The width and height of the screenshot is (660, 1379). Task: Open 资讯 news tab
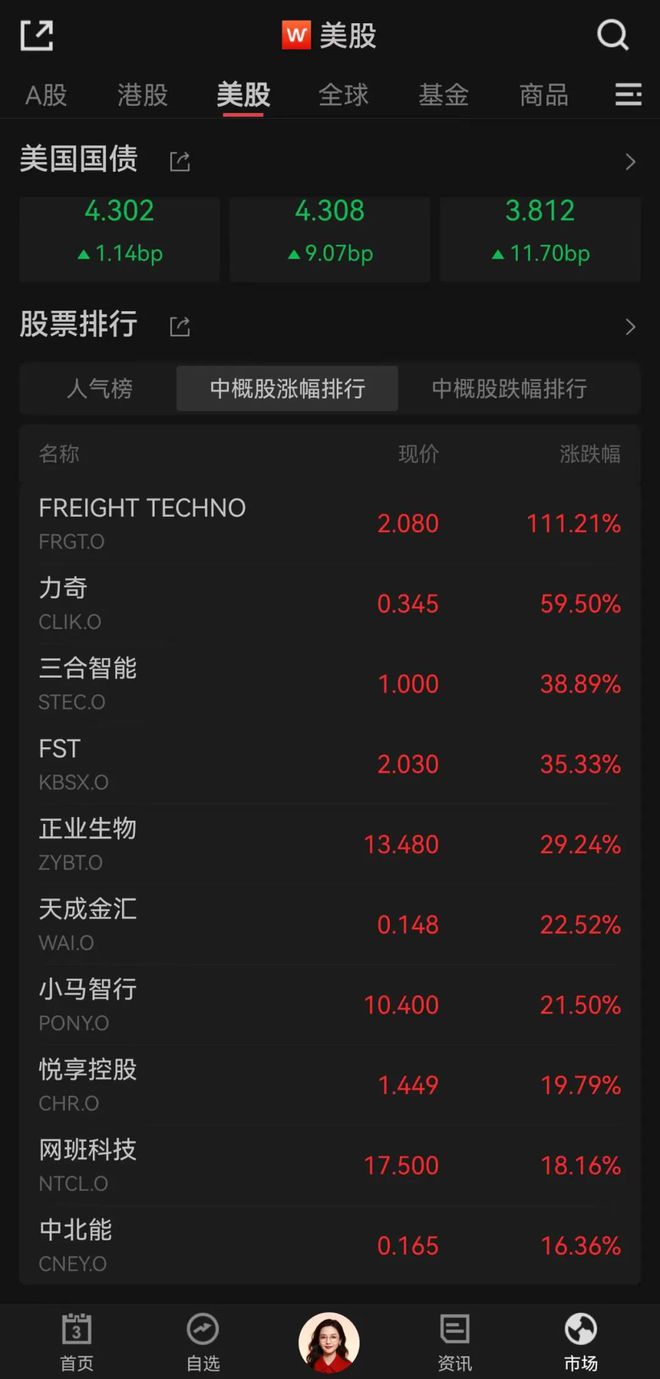pos(455,1343)
